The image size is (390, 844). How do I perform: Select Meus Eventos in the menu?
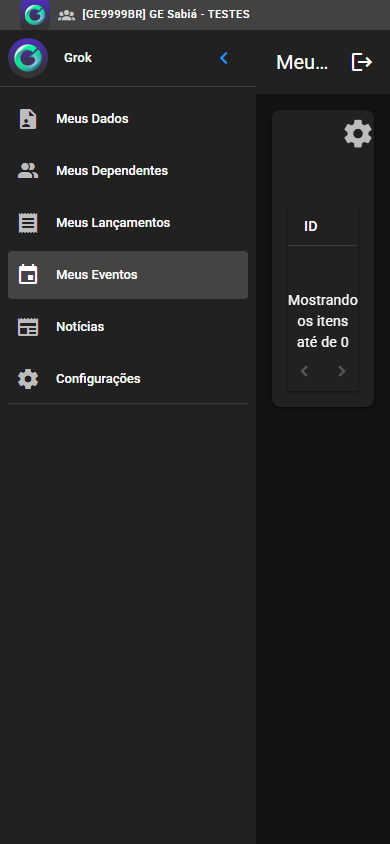click(x=128, y=275)
